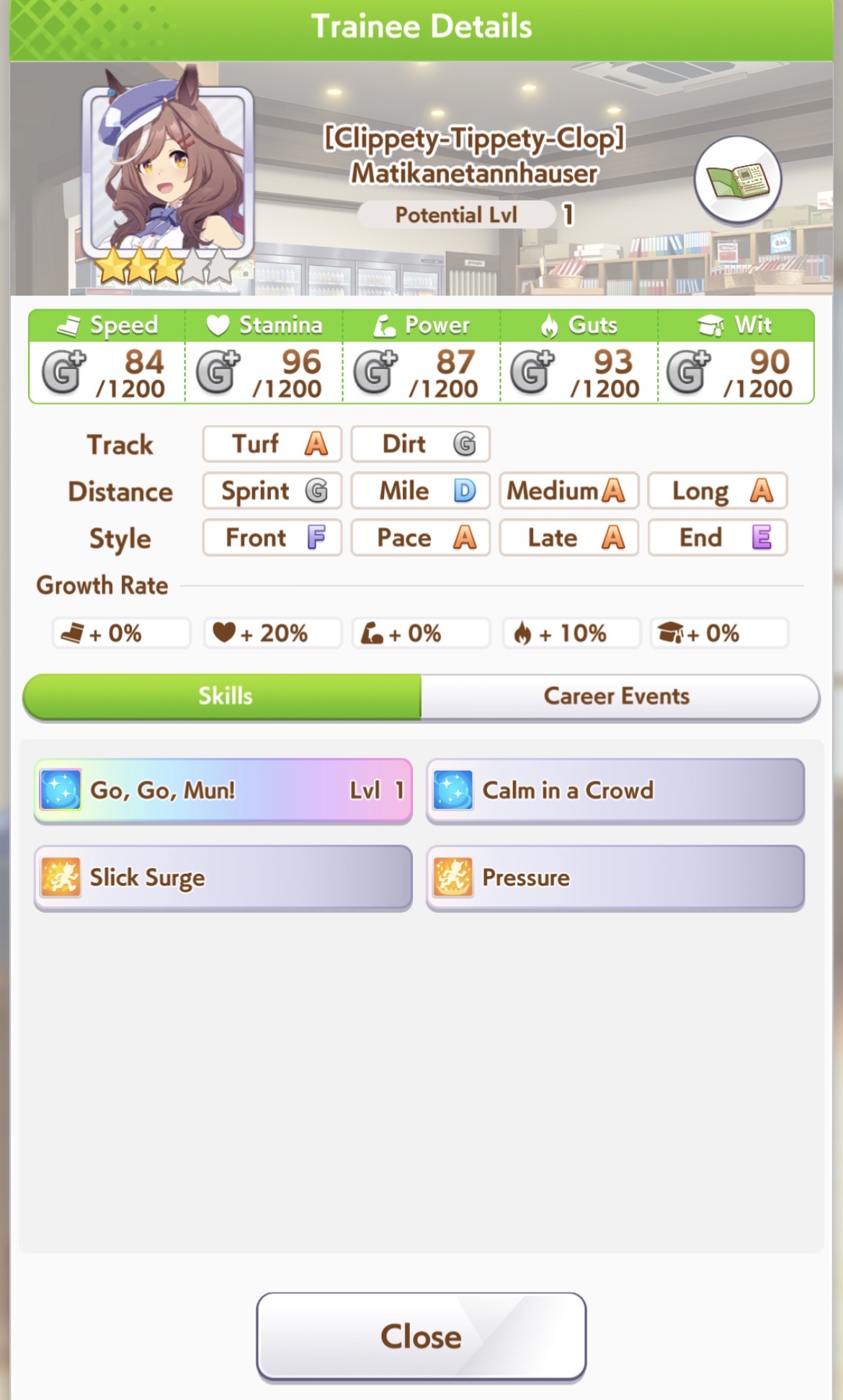View details of Go, Go, Mun! skill

[x=223, y=791]
